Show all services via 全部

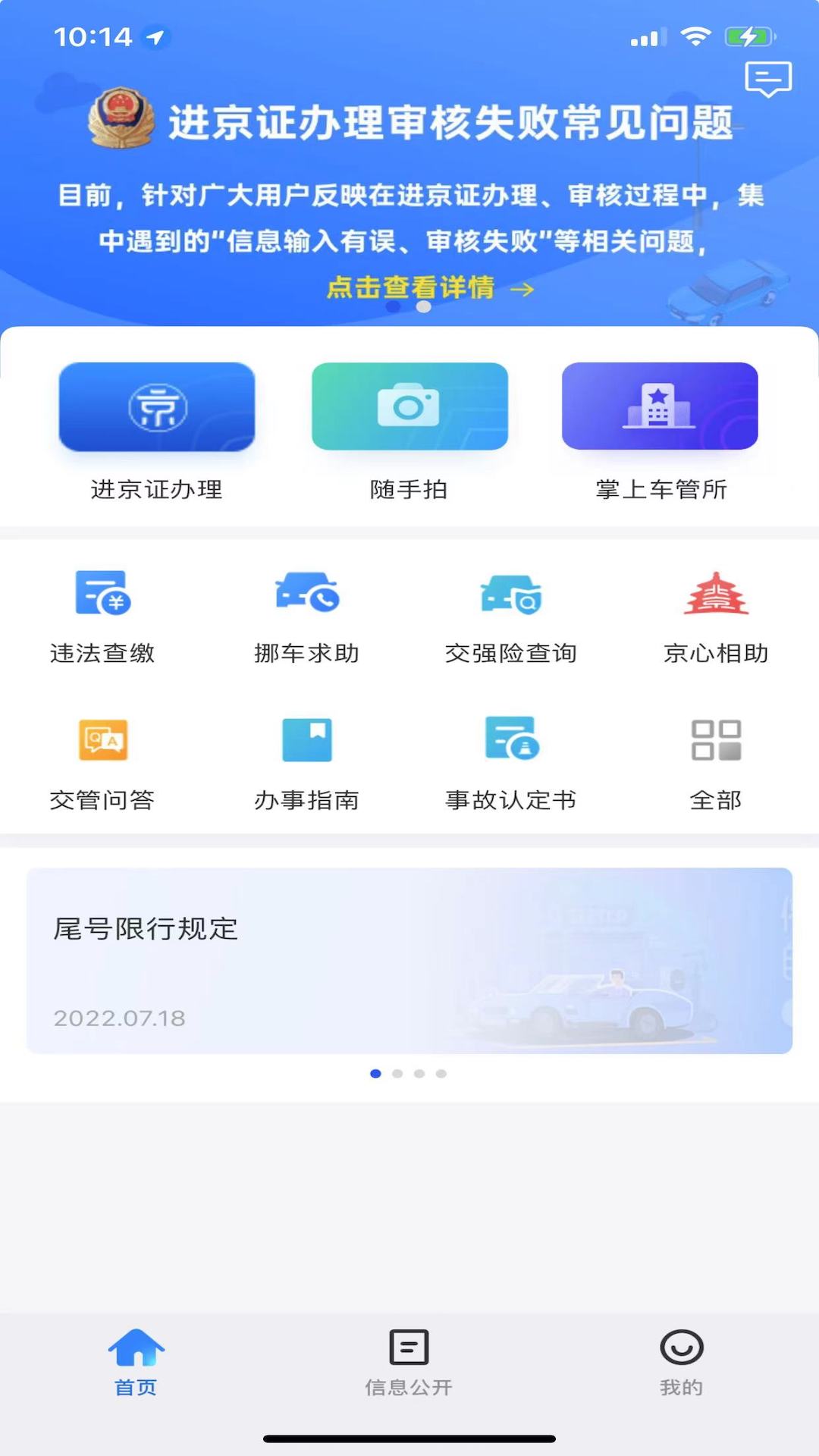point(717,762)
